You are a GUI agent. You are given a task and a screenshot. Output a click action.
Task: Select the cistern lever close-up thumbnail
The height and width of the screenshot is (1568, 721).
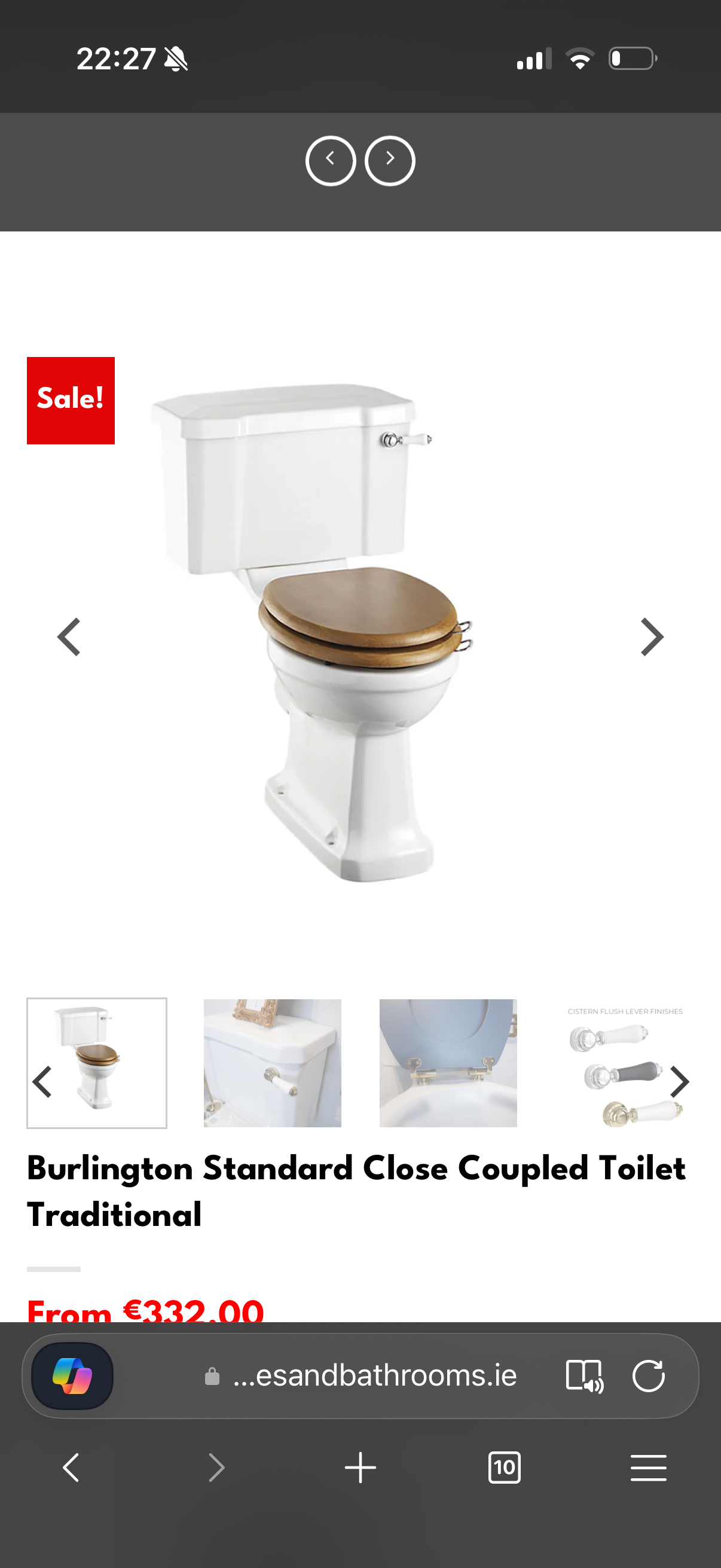[x=272, y=1062]
